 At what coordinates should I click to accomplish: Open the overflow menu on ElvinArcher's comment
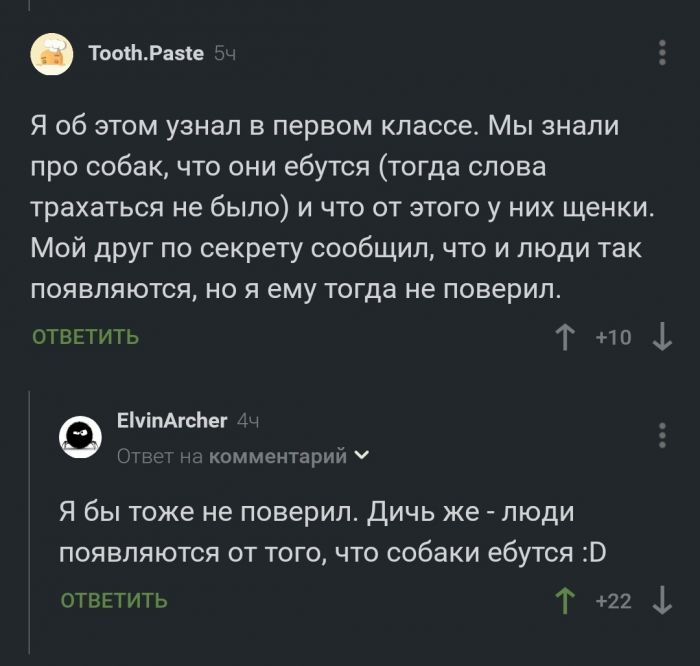pyautogui.click(x=663, y=436)
